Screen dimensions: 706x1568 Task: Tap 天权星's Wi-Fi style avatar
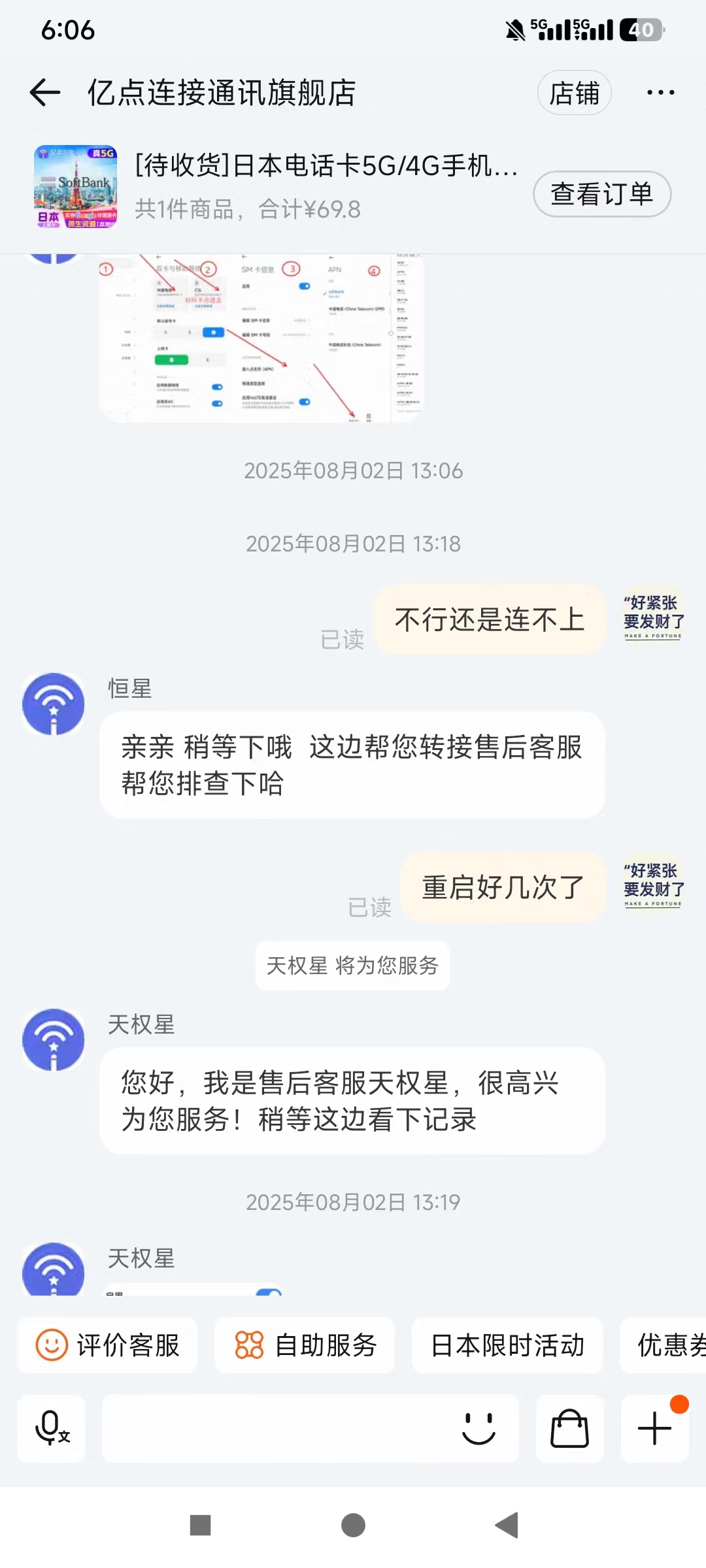(52, 1040)
